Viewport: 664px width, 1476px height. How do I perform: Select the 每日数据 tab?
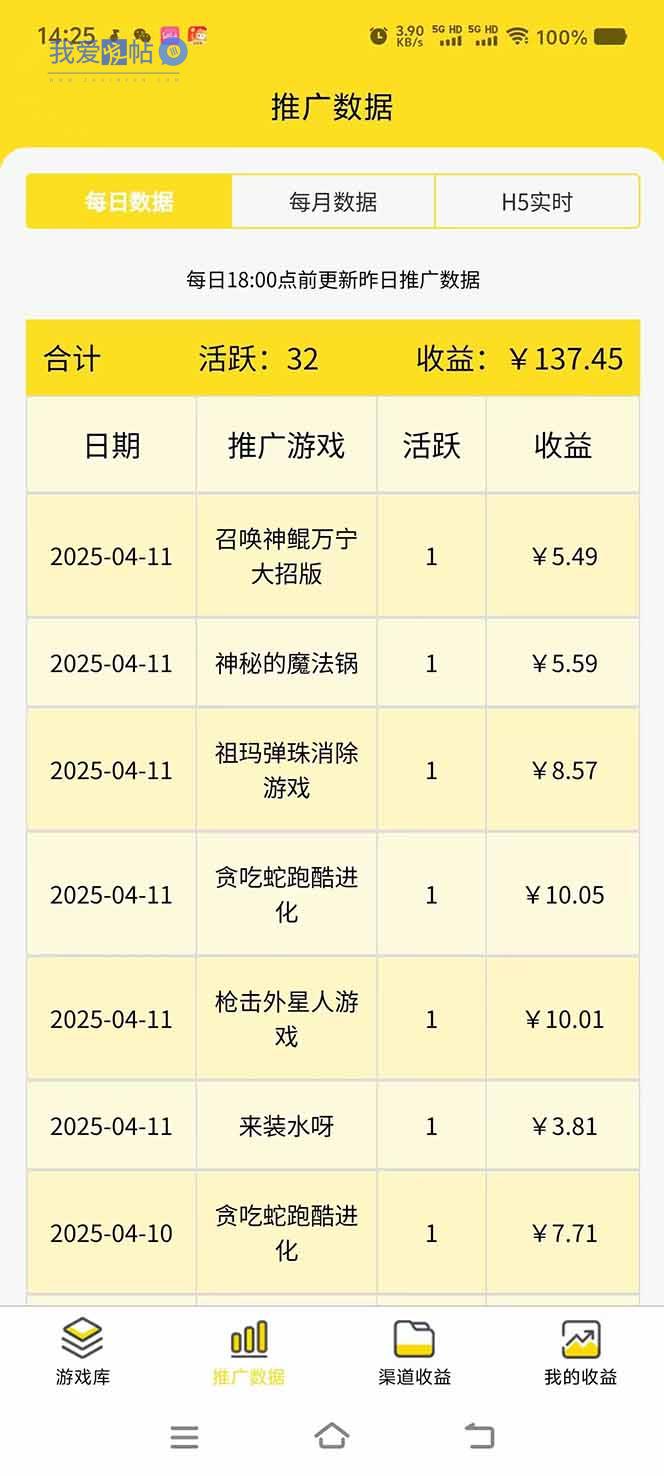pos(129,202)
